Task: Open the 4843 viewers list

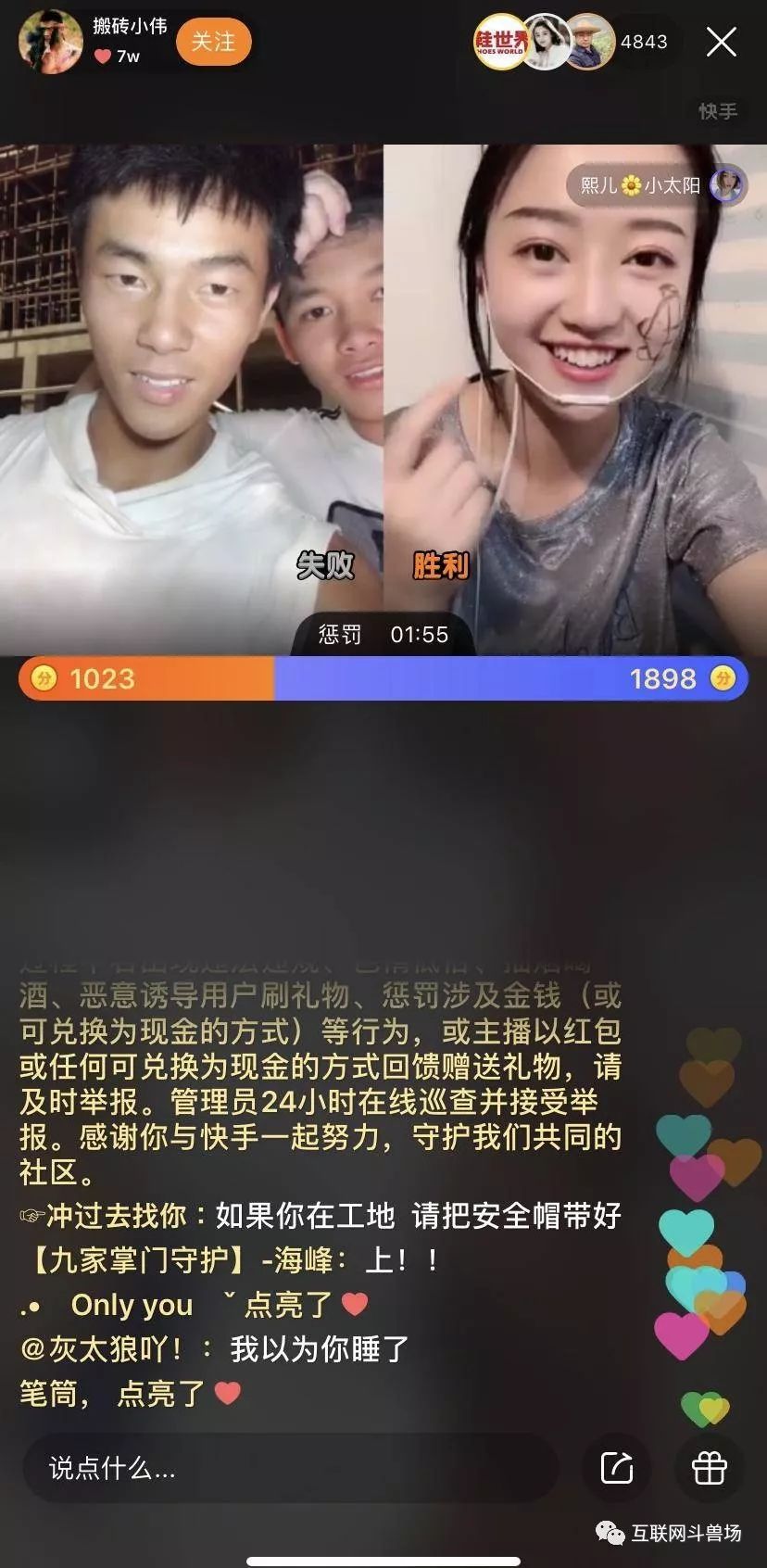Action: [x=644, y=42]
